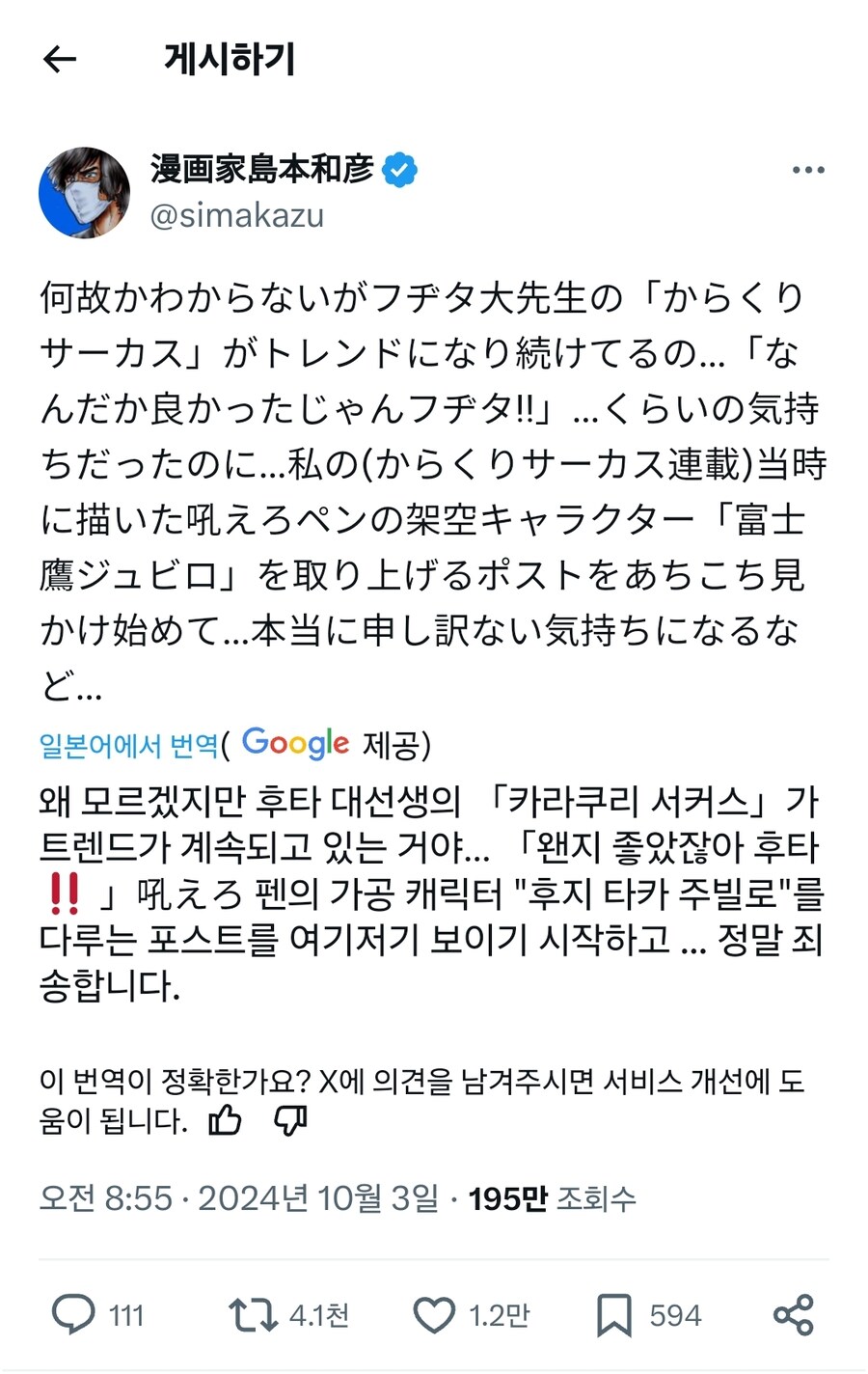
Task: Tap the '일본어에서 번역' translation link
Action: tap(128, 745)
